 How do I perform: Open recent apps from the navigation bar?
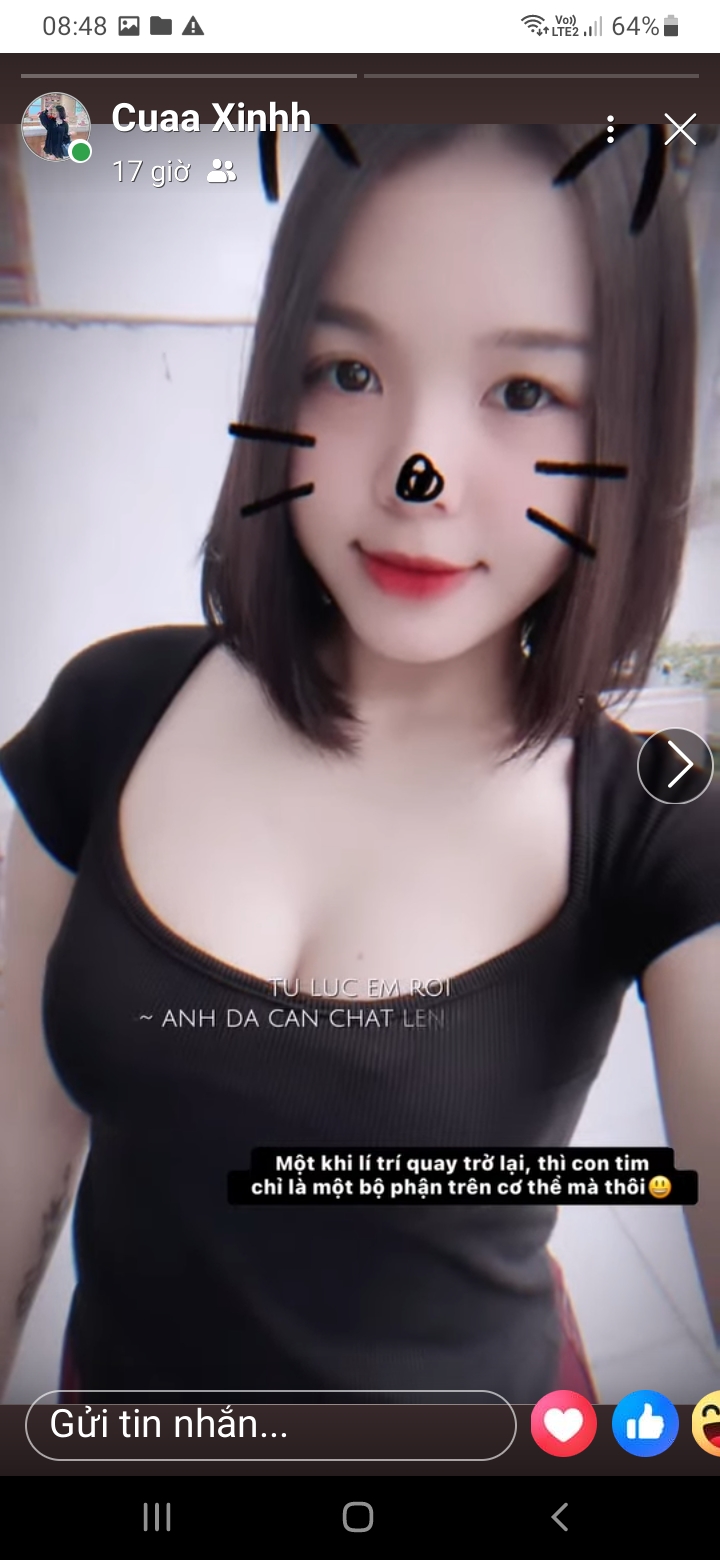(x=157, y=1517)
